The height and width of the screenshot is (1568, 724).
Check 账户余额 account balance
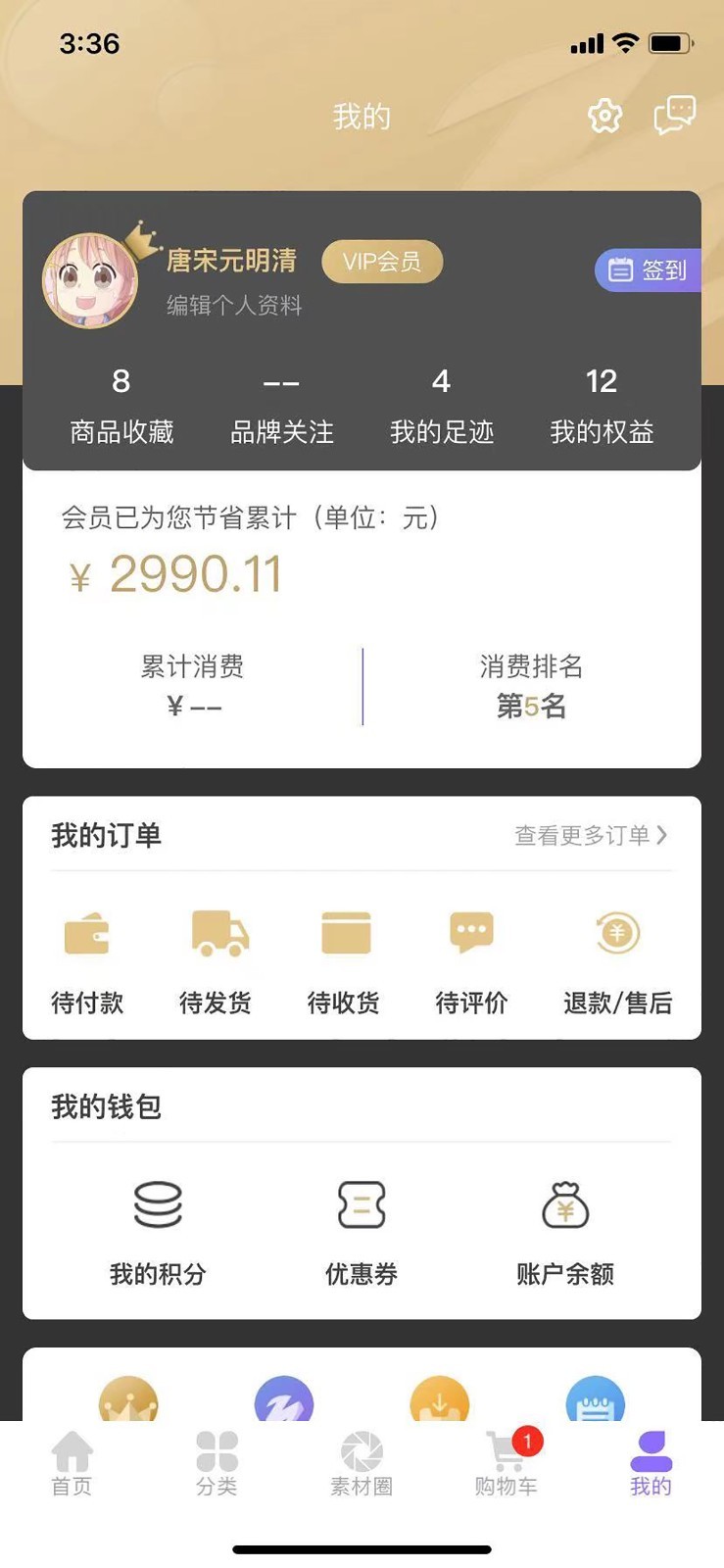tap(565, 1231)
